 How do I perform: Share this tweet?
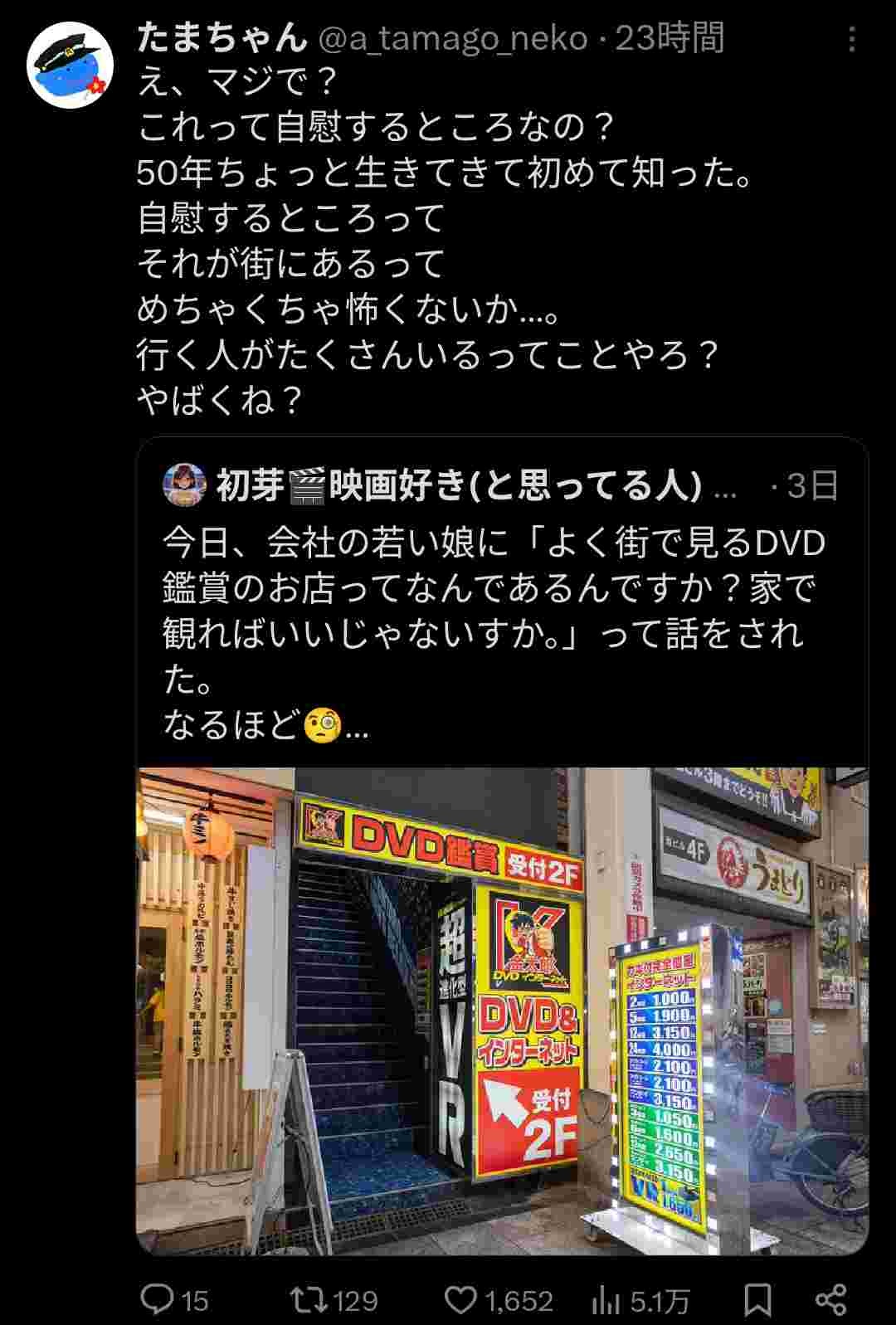[830, 1299]
